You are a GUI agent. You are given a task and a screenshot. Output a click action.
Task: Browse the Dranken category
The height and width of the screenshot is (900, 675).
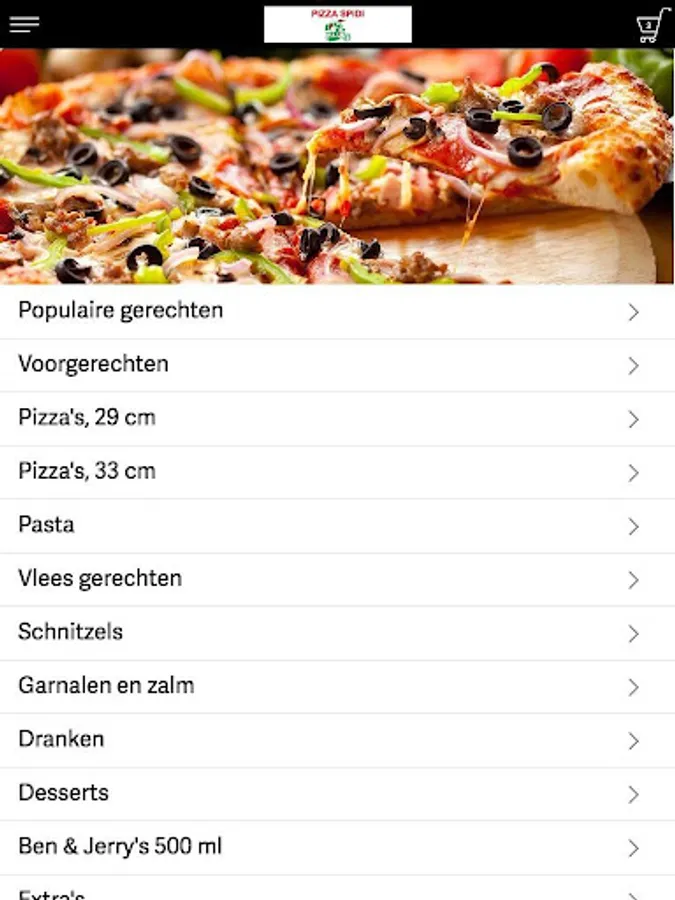pos(337,740)
